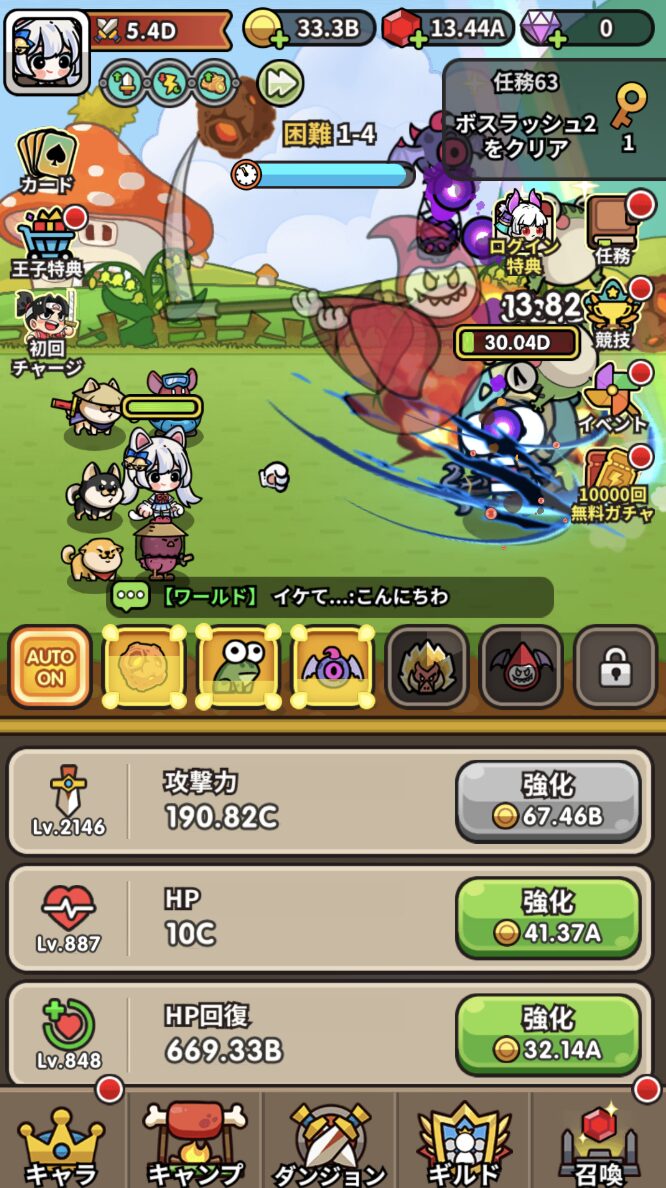Viewport: 666px width, 1188px height.
Task: Open the 任務 book icon
Action: 613,228
